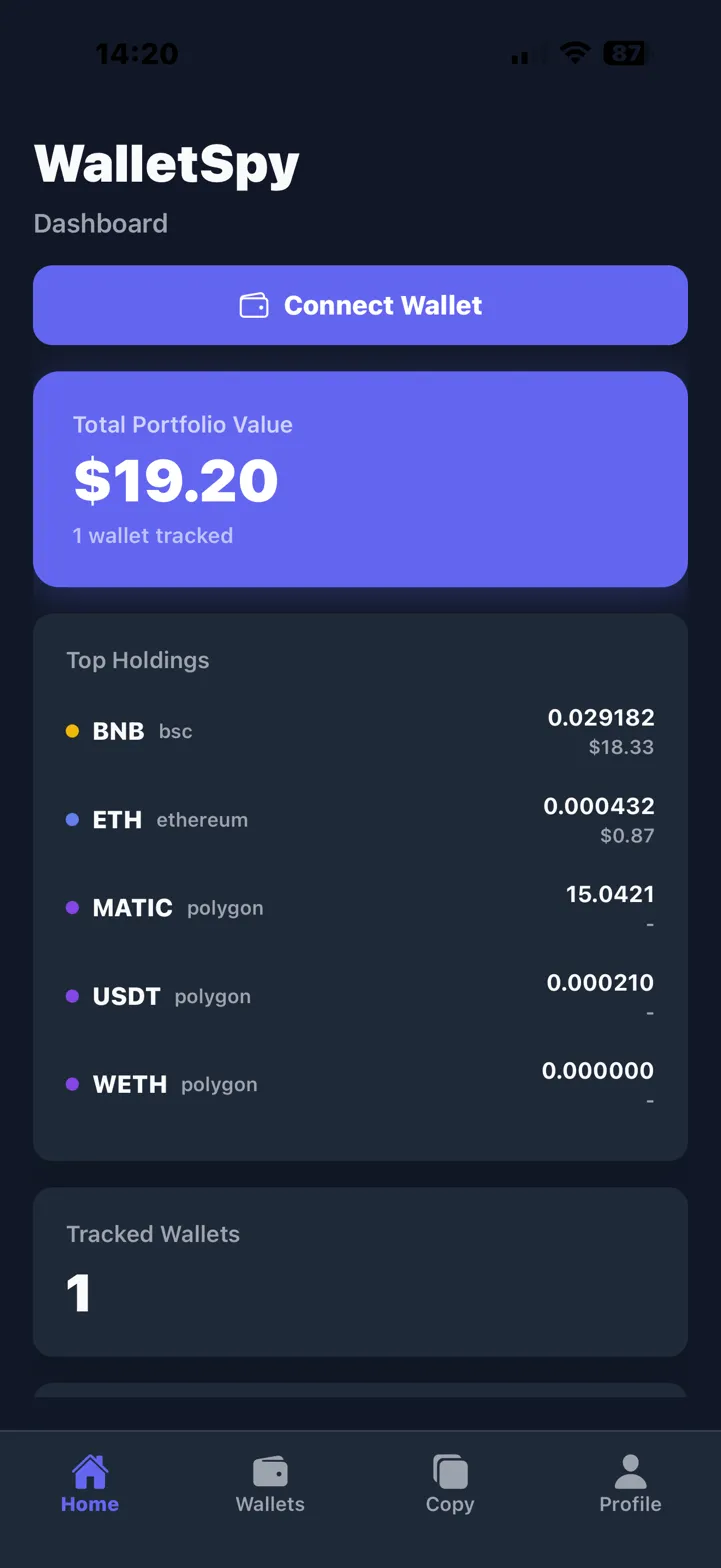721x1568 pixels.
Task: Tap the clock showing 14:20
Action: [137, 54]
